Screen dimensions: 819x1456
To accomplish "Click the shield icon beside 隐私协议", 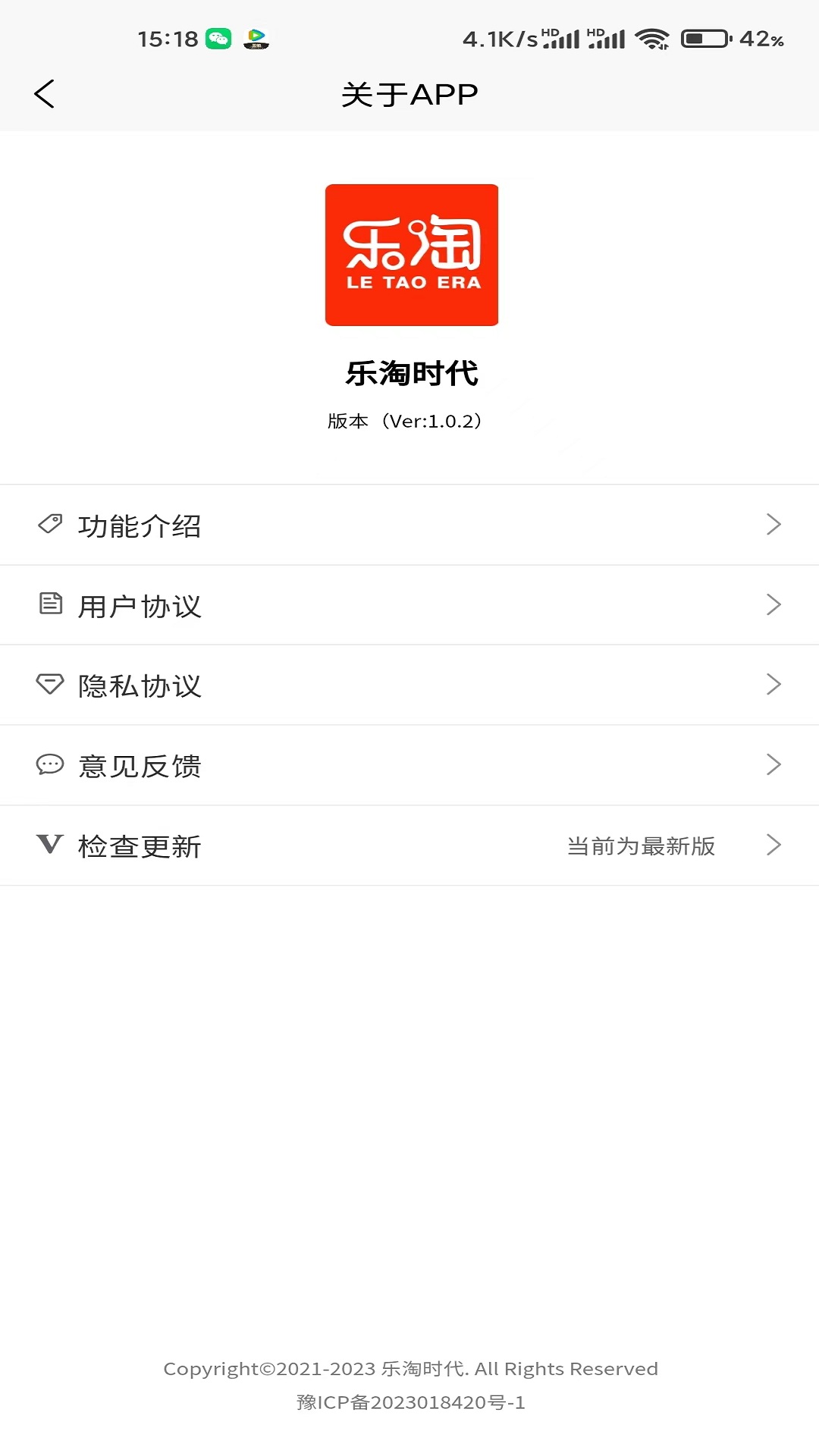I will [x=50, y=684].
